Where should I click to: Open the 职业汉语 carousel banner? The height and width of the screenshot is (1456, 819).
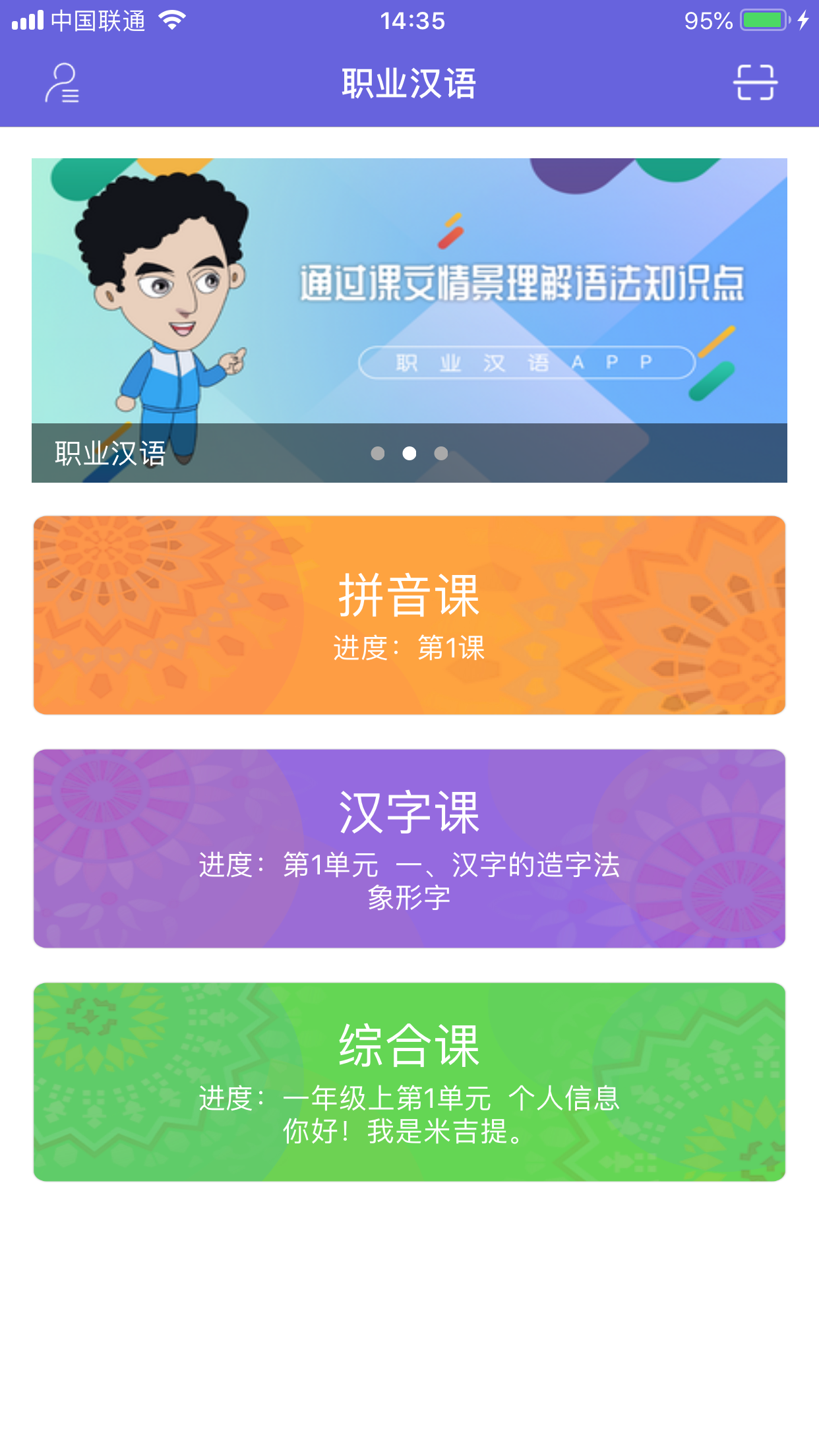click(409, 320)
